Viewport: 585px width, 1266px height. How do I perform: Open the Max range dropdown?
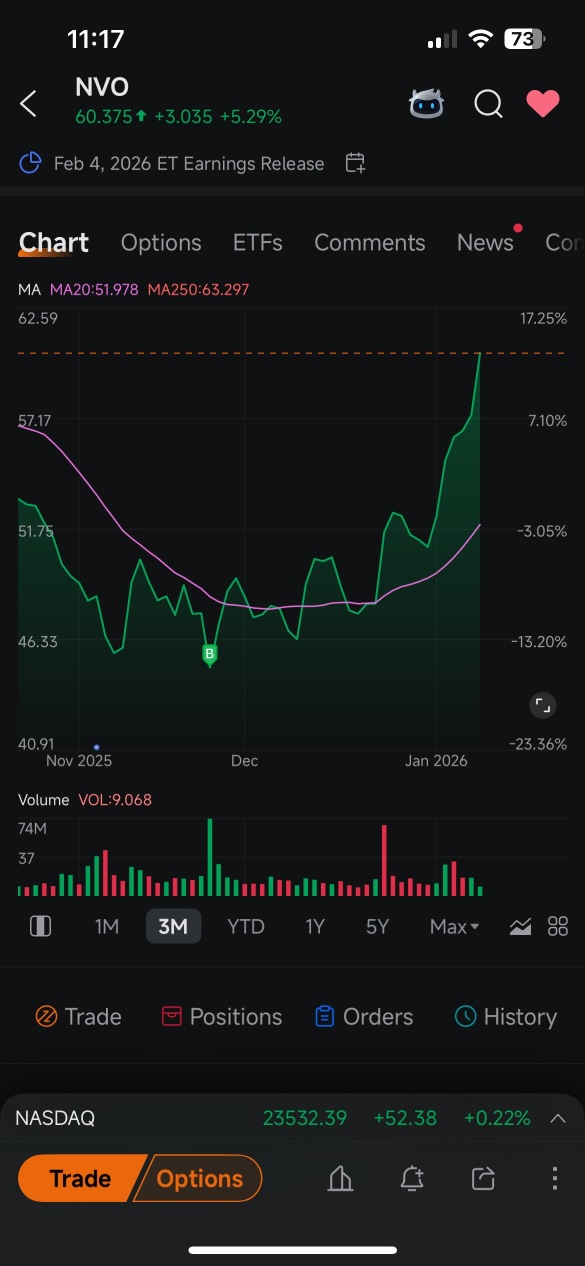coord(454,927)
